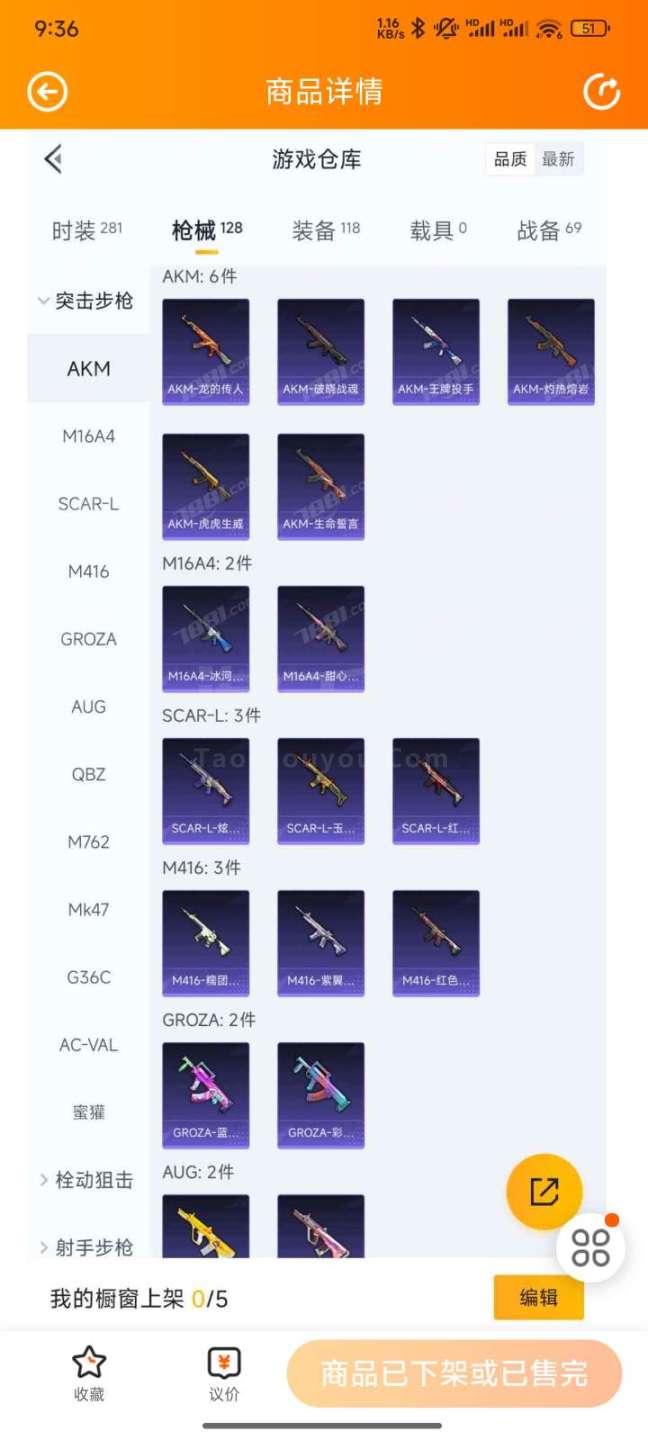Select GROZA in the side list
Image resolution: width=648 pixels, height=1440 pixels.
[x=88, y=639]
